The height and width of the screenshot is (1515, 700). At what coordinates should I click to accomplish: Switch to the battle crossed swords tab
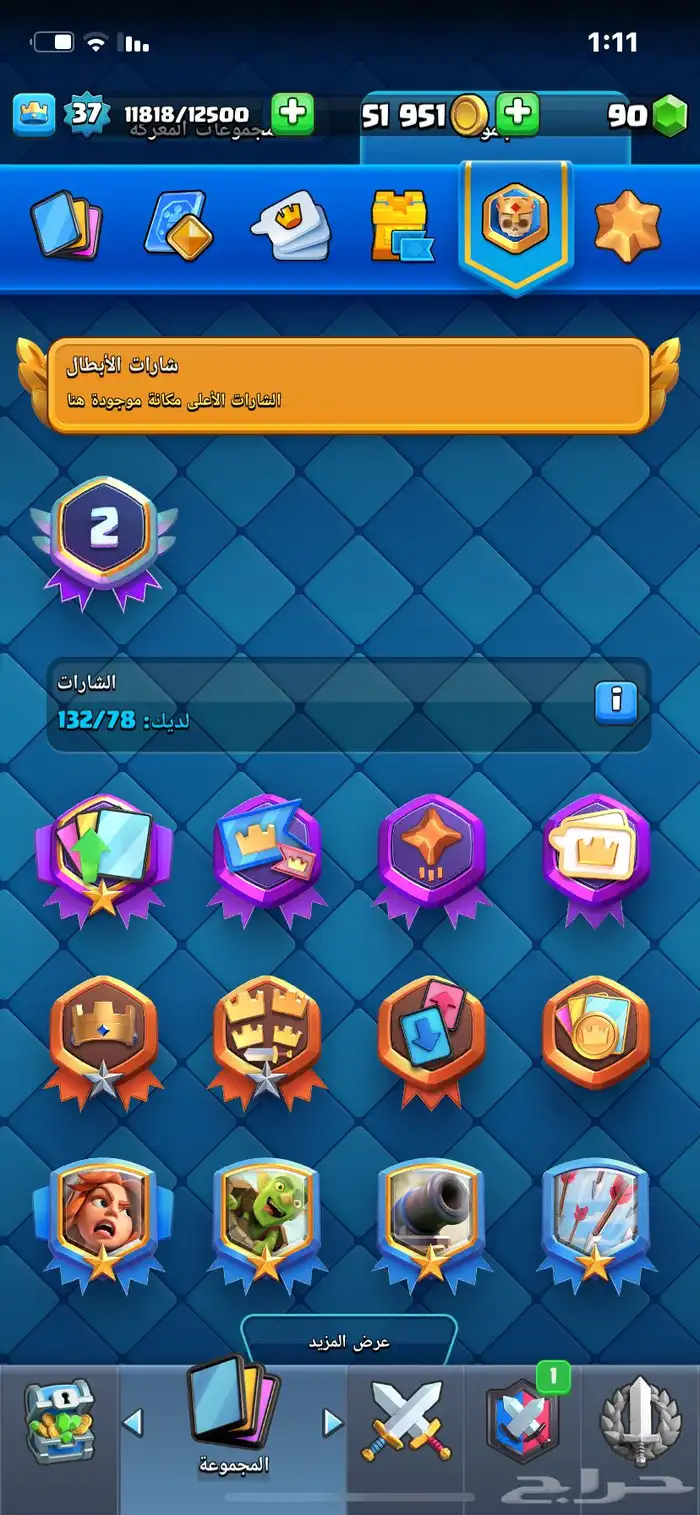[406, 1420]
